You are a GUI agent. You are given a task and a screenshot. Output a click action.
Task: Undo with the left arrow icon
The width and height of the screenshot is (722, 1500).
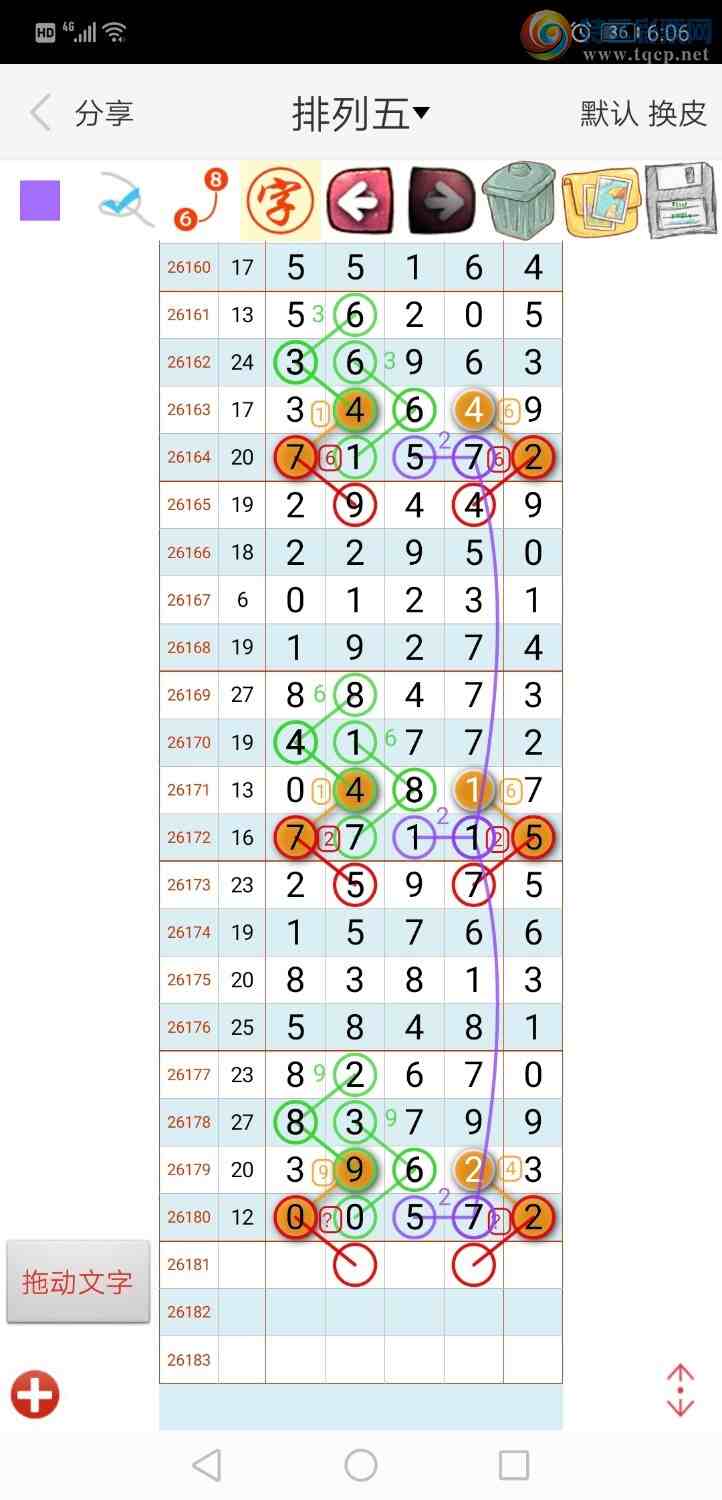click(x=359, y=201)
